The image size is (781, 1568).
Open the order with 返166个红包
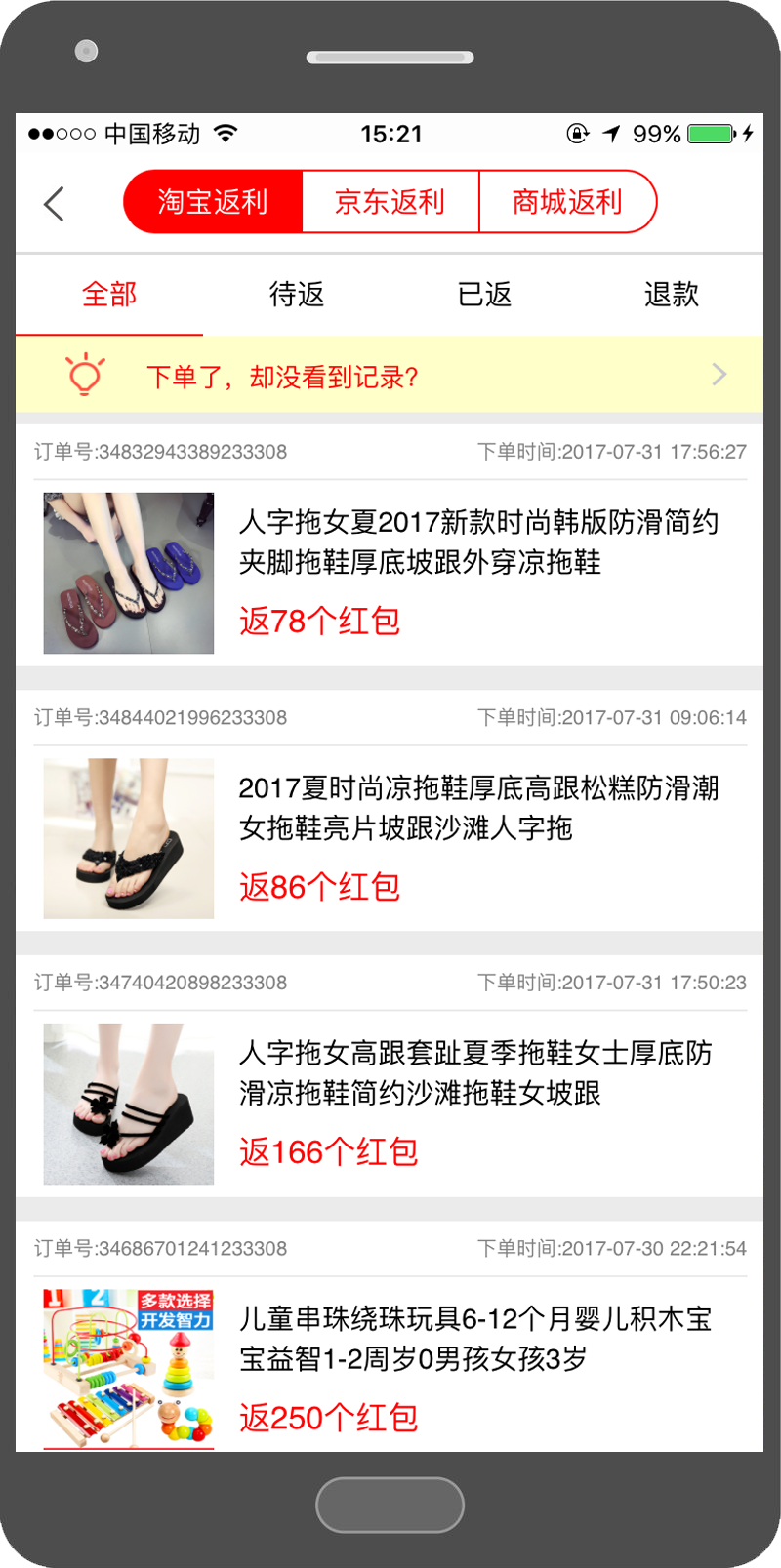[x=390, y=1103]
